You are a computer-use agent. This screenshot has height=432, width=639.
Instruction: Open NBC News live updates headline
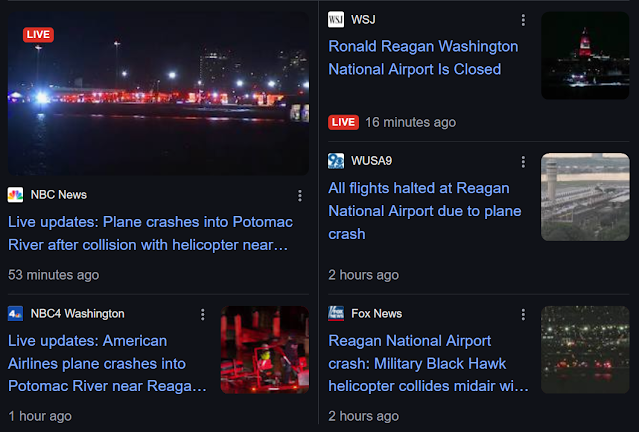tap(150, 233)
